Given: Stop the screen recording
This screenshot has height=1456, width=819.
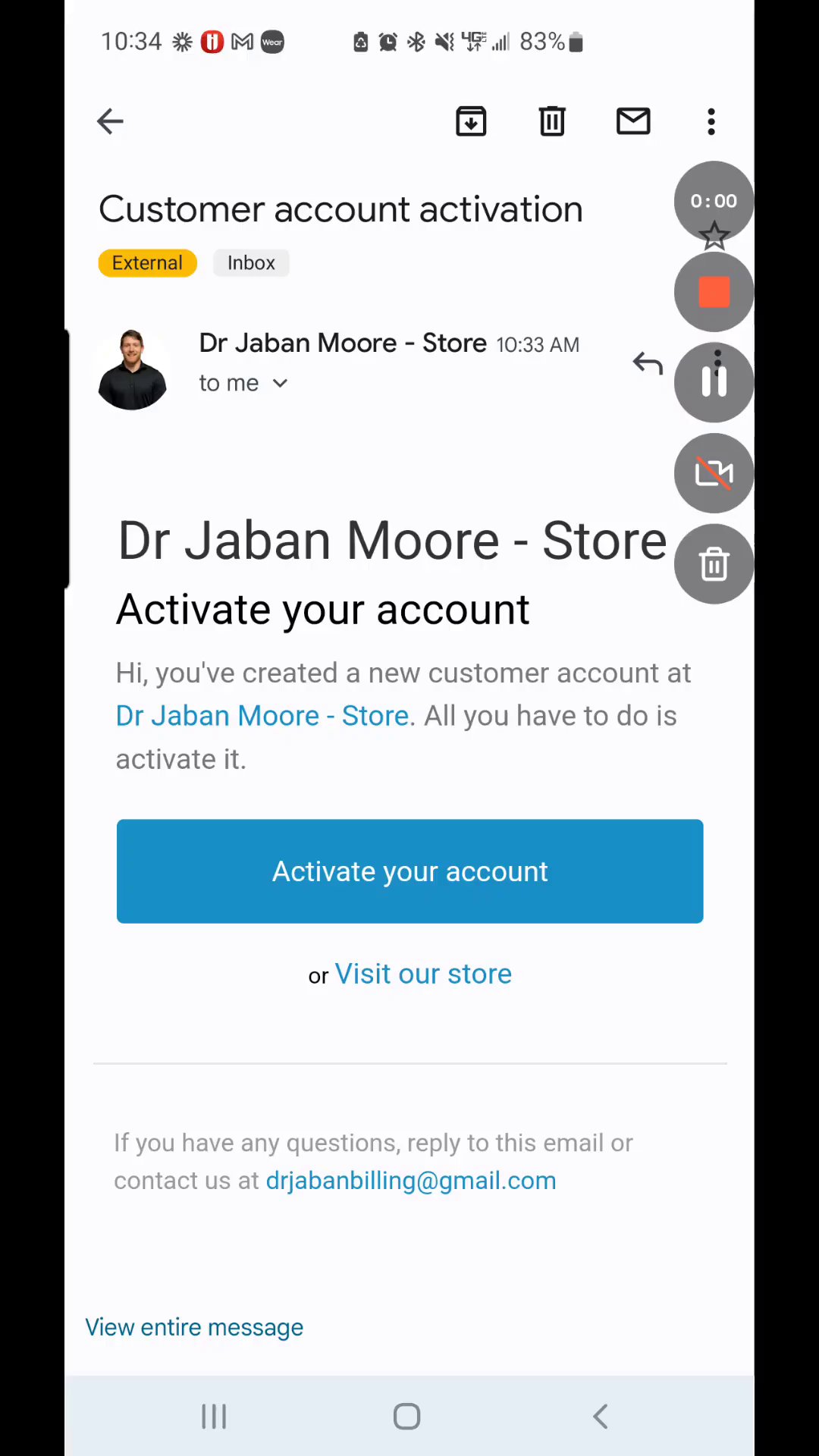Looking at the screenshot, I should click(x=714, y=292).
